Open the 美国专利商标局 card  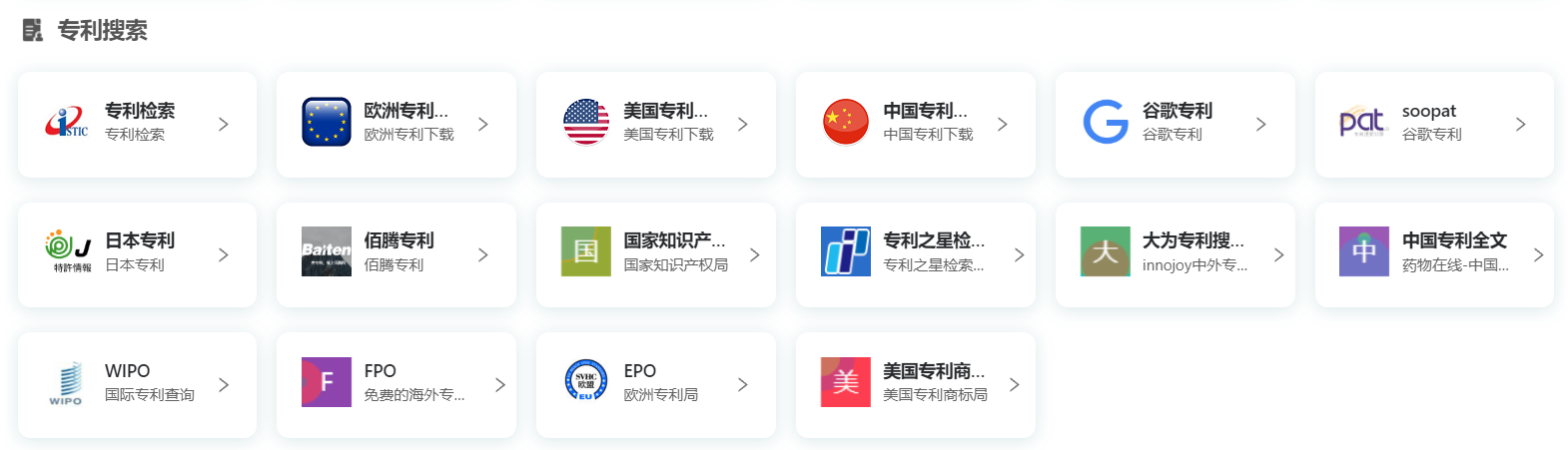coord(916,385)
